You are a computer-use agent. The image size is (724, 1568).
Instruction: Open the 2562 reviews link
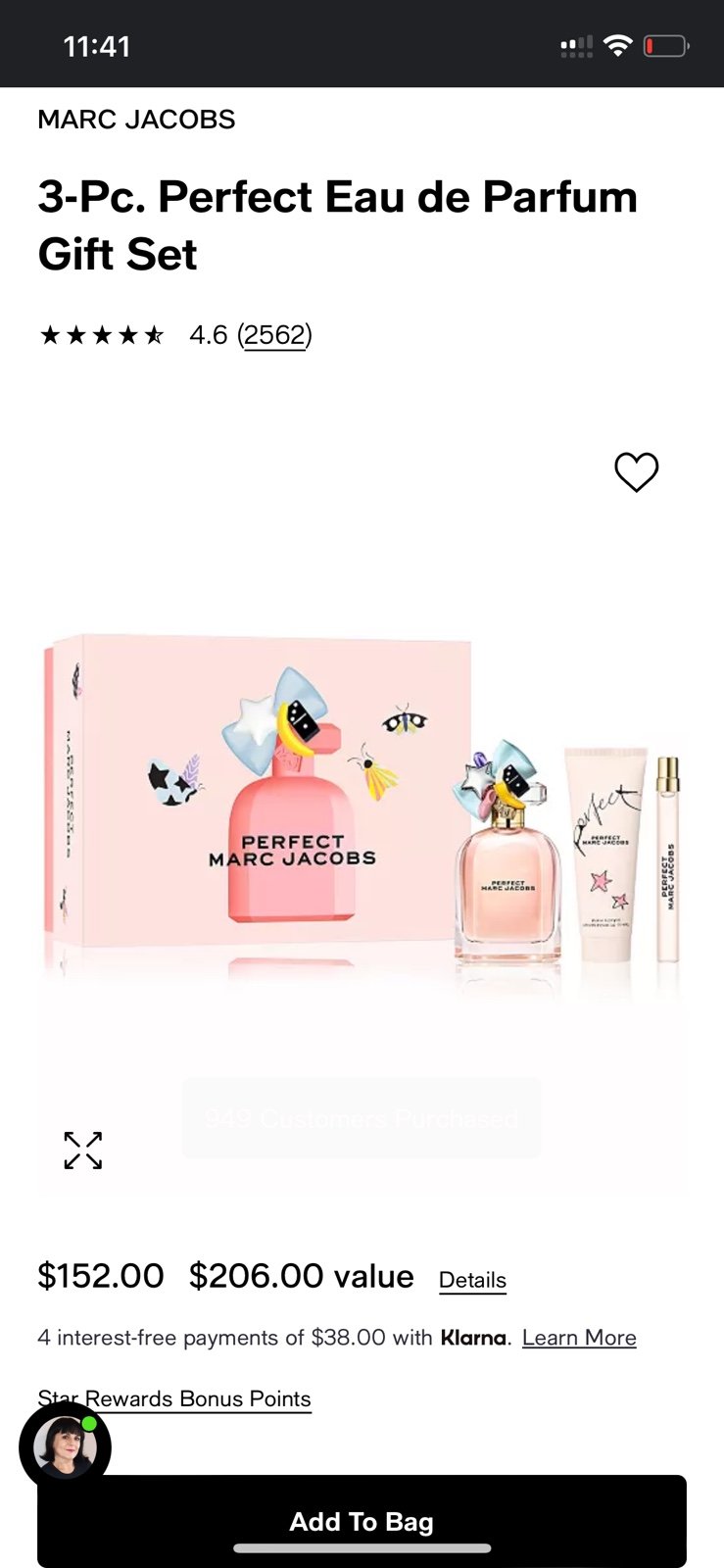[274, 335]
